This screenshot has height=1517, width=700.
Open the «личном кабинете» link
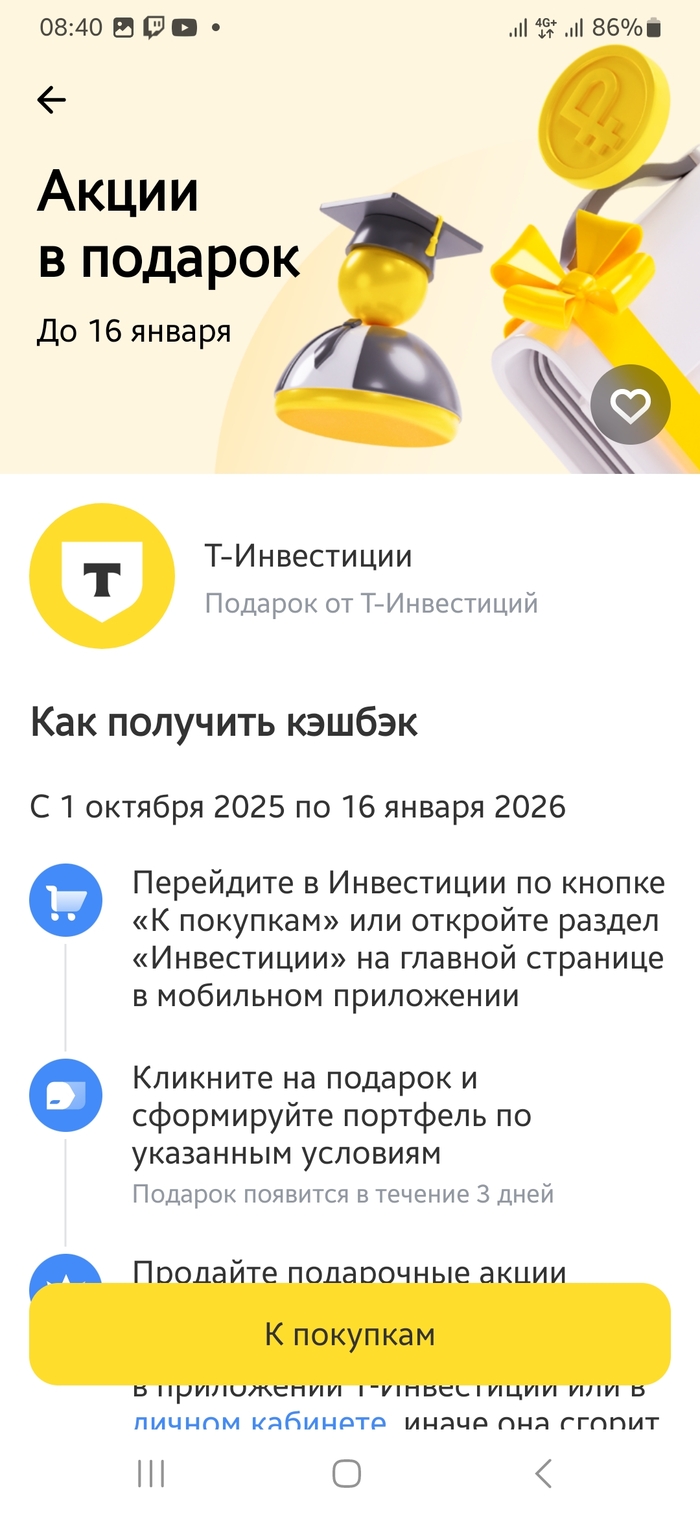point(259,1422)
